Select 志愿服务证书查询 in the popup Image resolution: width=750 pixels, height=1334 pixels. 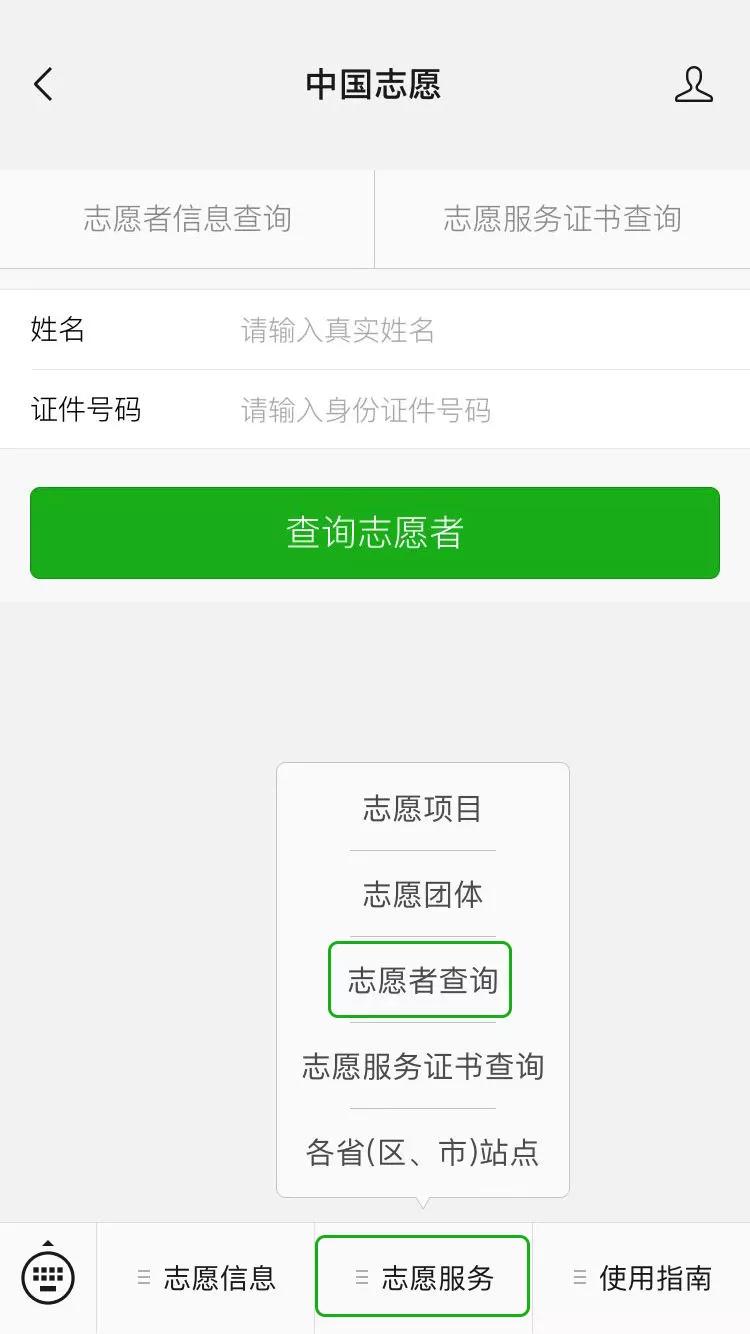pos(421,1066)
